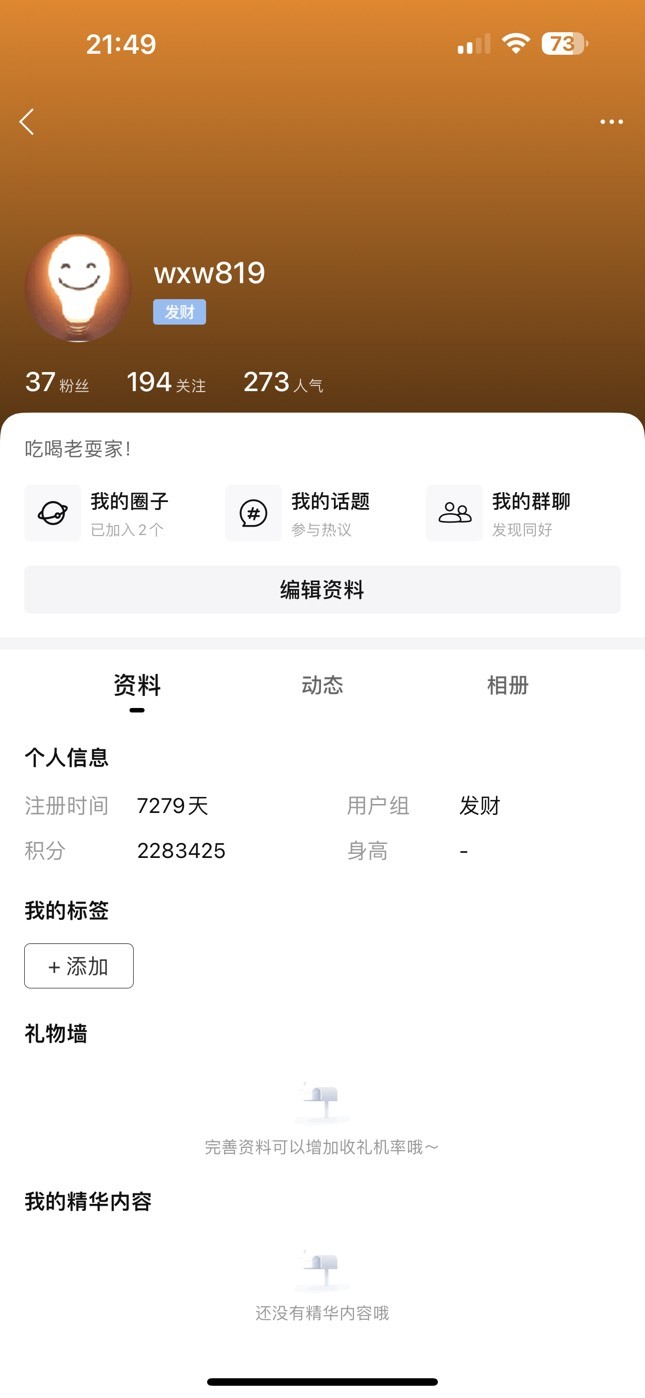Open the three-dot overflow menu
The image size is (645, 1398).
click(x=611, y=122)
